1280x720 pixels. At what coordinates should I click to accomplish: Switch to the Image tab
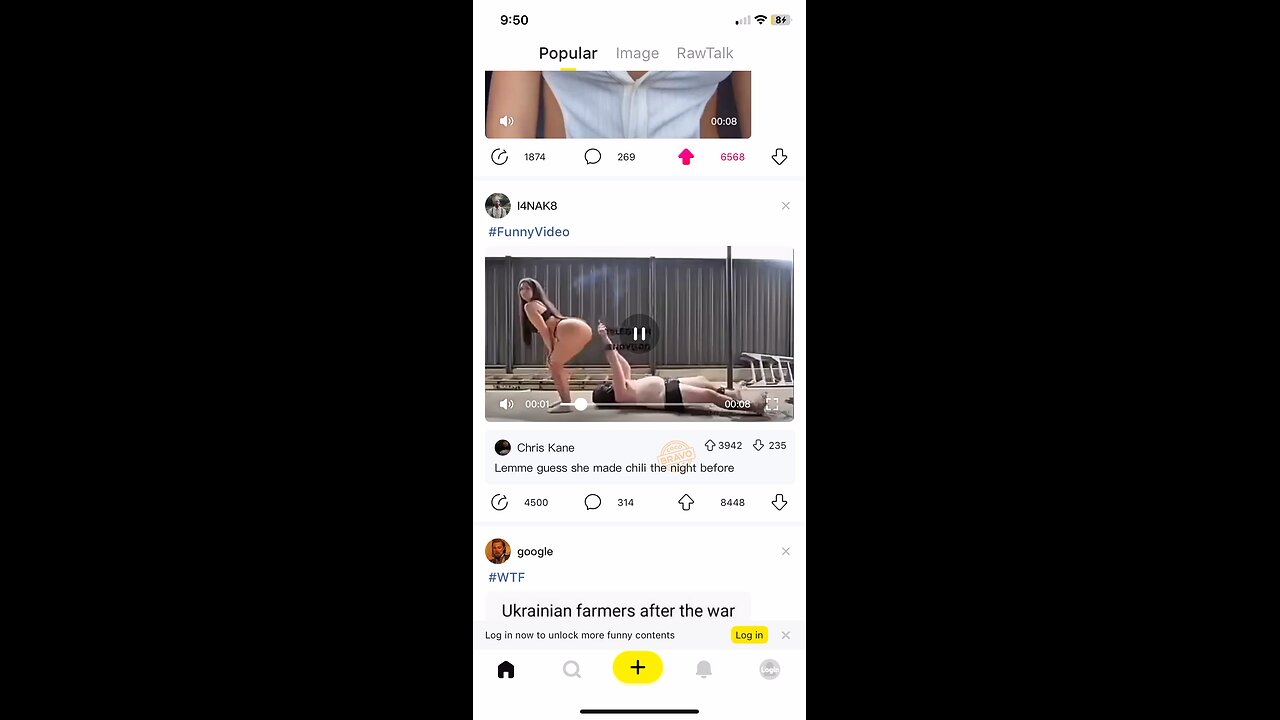tap(637, 53)
